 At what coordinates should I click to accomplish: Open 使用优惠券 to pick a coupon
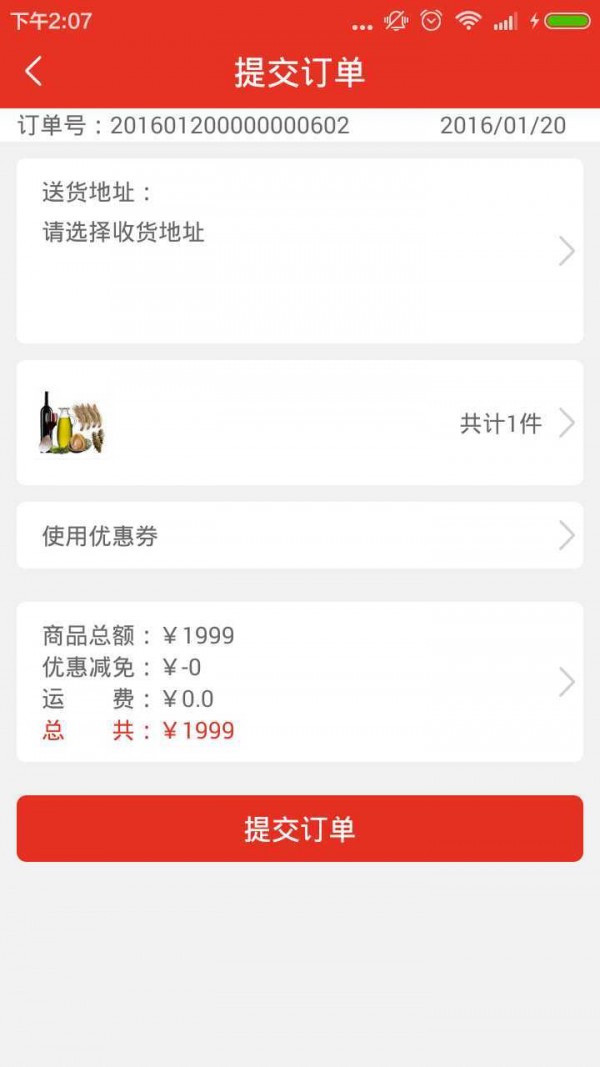coord(299,536)
